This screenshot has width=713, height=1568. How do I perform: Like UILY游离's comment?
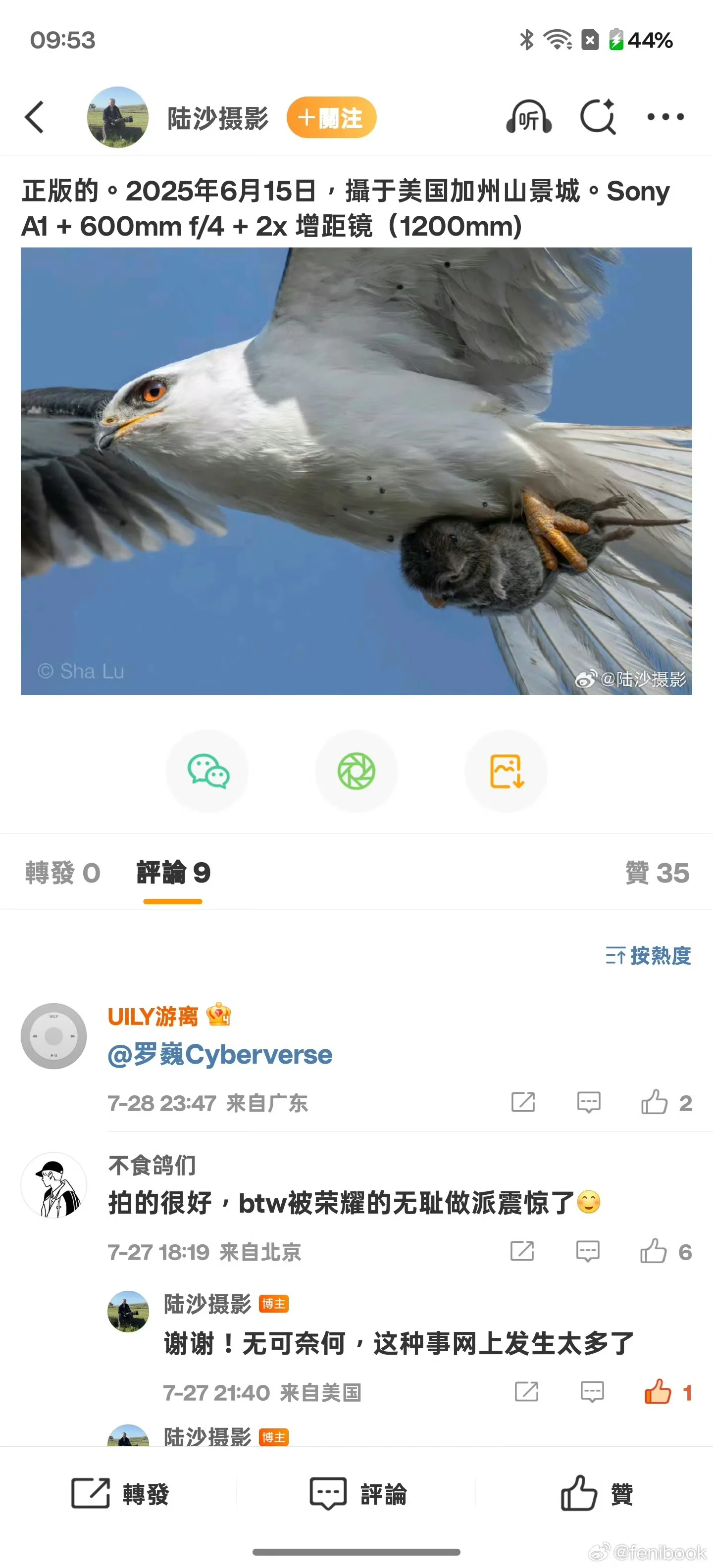pyautogui.click(x=655, y=1102)
